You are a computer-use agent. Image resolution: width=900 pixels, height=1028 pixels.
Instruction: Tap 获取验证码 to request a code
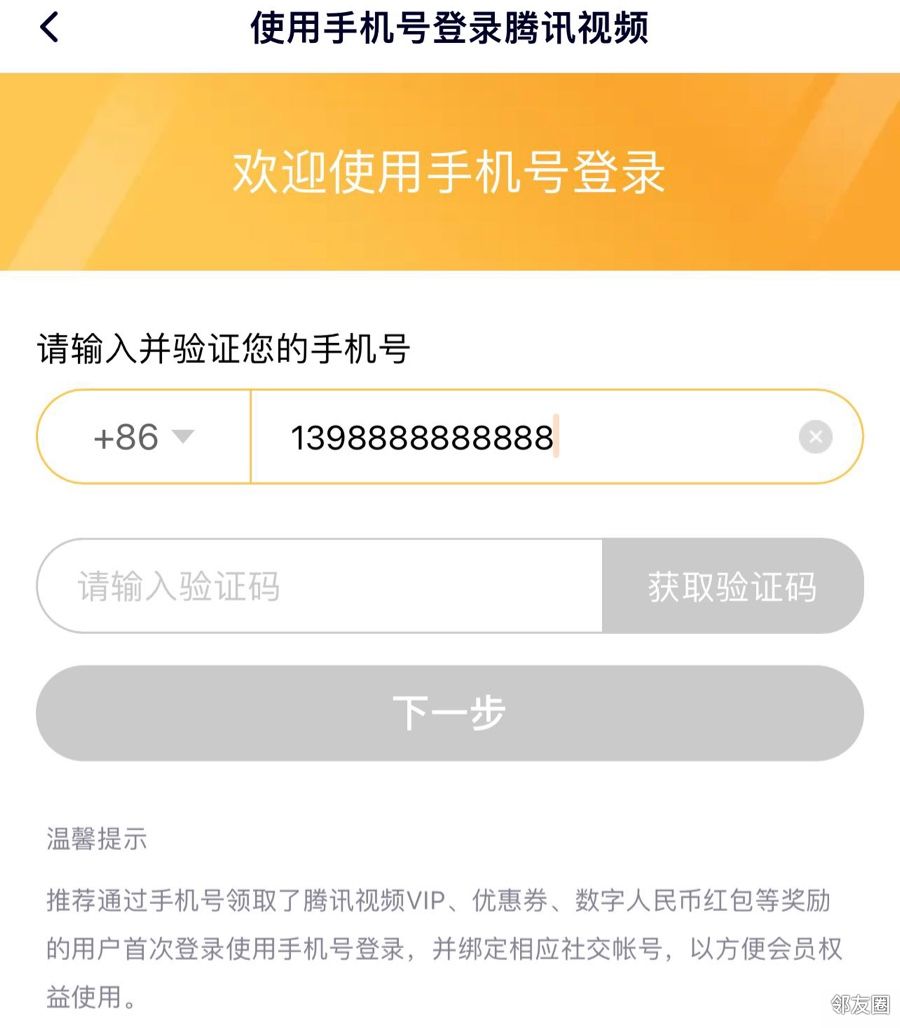point(732,586)
